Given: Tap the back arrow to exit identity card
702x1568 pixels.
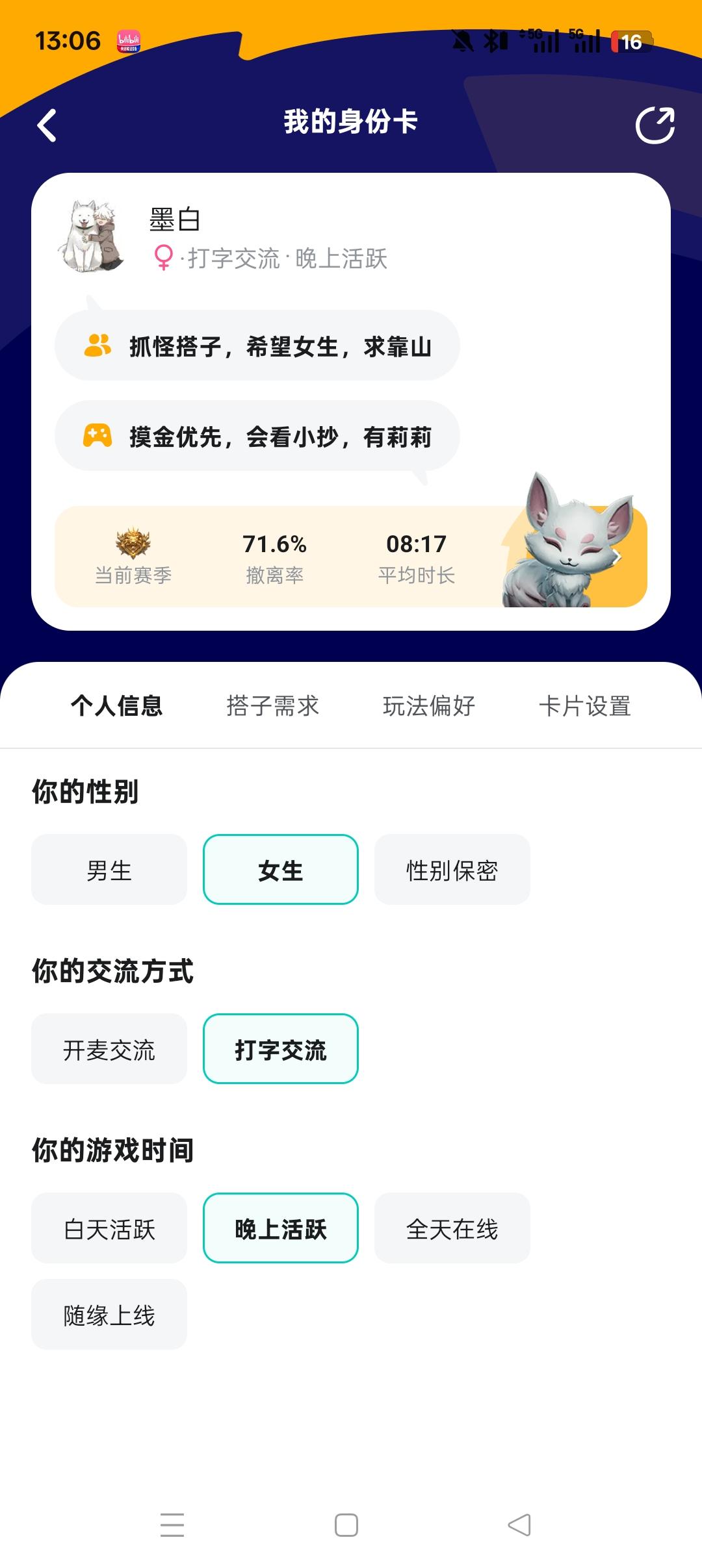Looking at the screenshot, I should point(45,126).
